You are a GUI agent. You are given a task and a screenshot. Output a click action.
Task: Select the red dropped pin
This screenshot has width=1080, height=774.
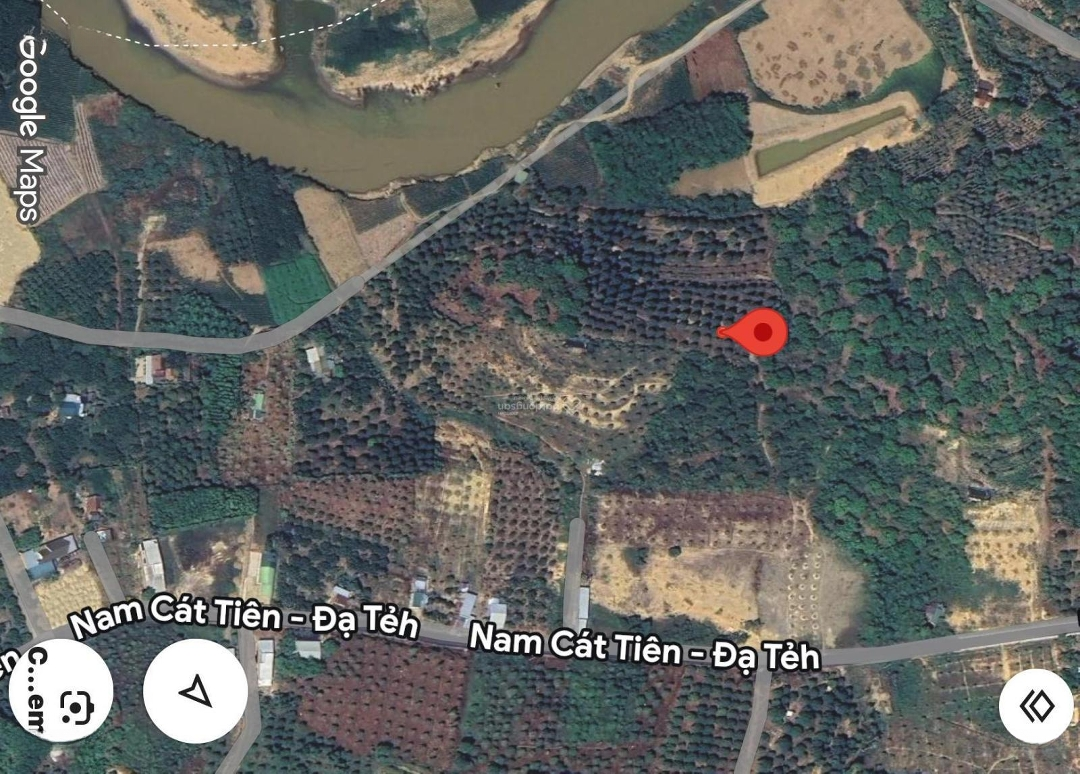point(762,332)
